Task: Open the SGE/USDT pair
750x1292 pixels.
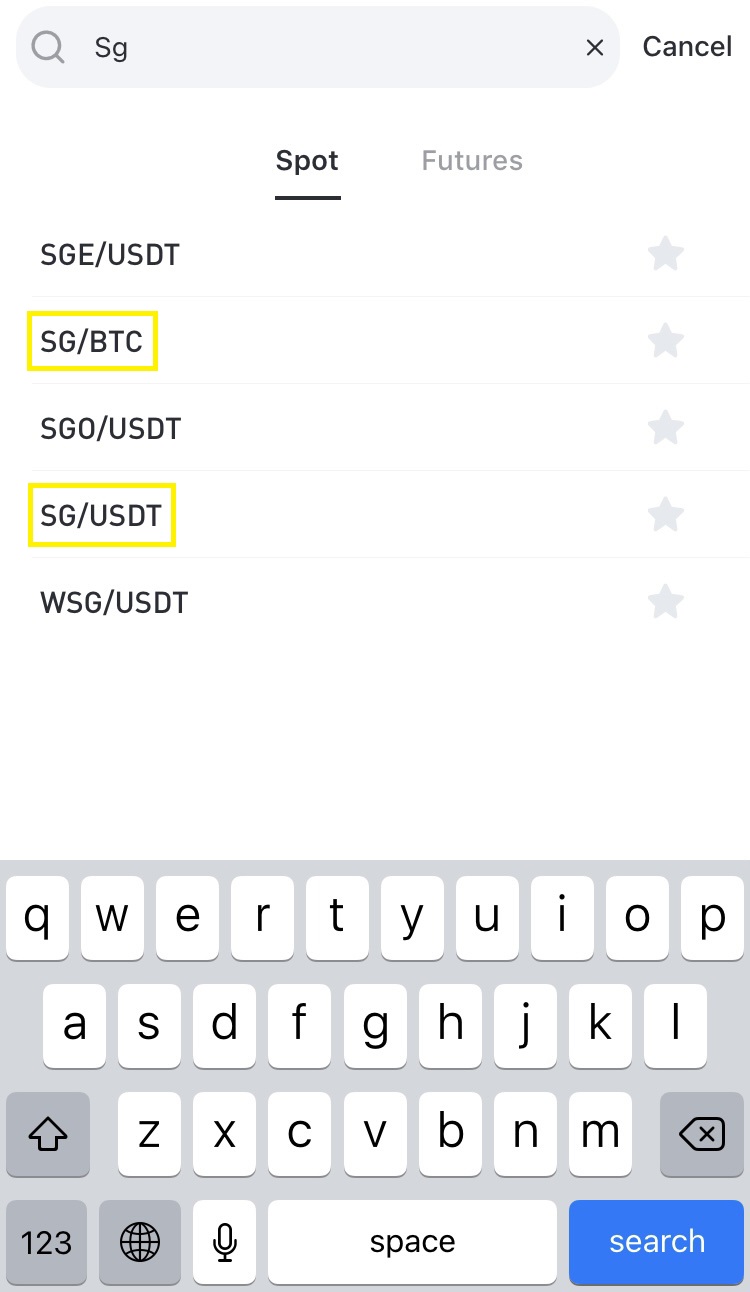Action: (110, 255)
